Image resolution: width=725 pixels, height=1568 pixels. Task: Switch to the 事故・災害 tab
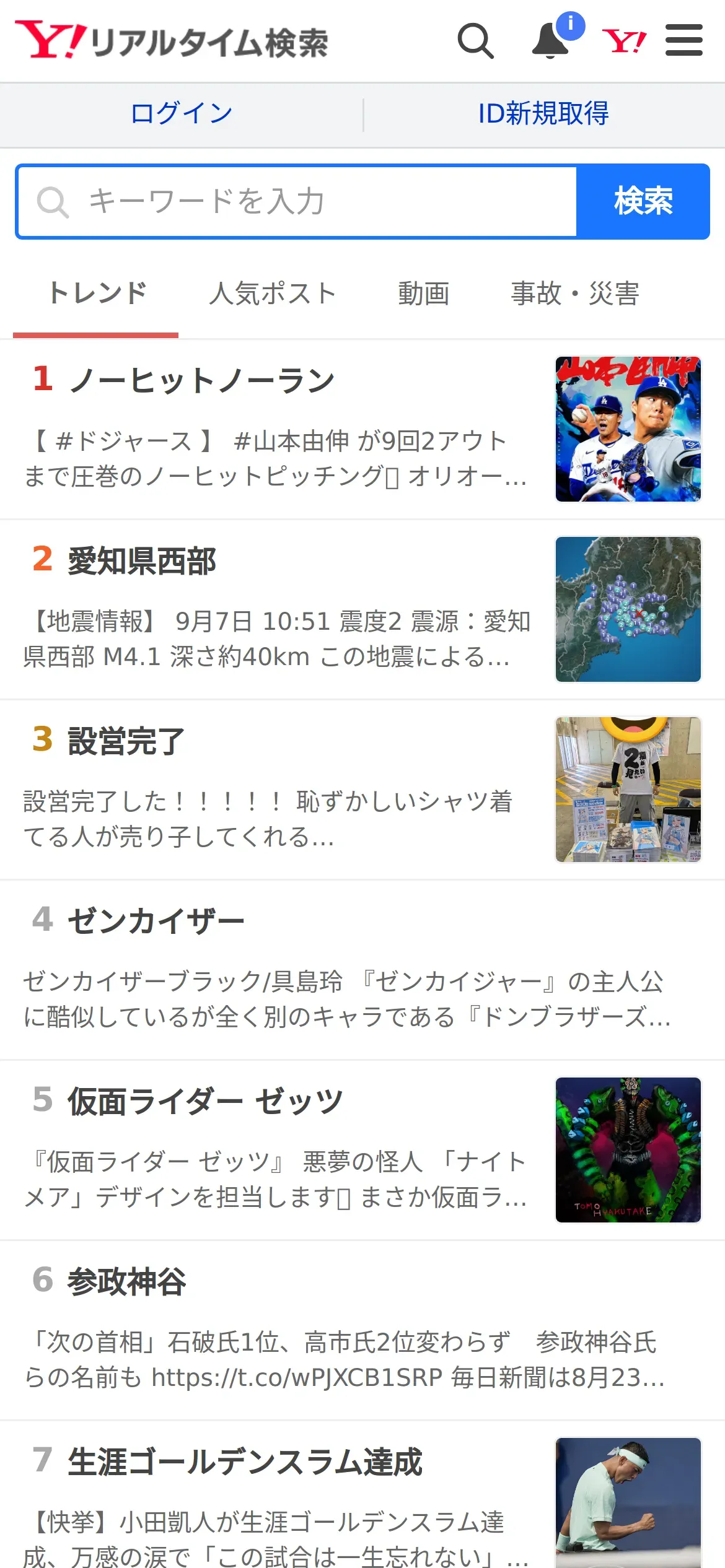click(x=574, y=294)
